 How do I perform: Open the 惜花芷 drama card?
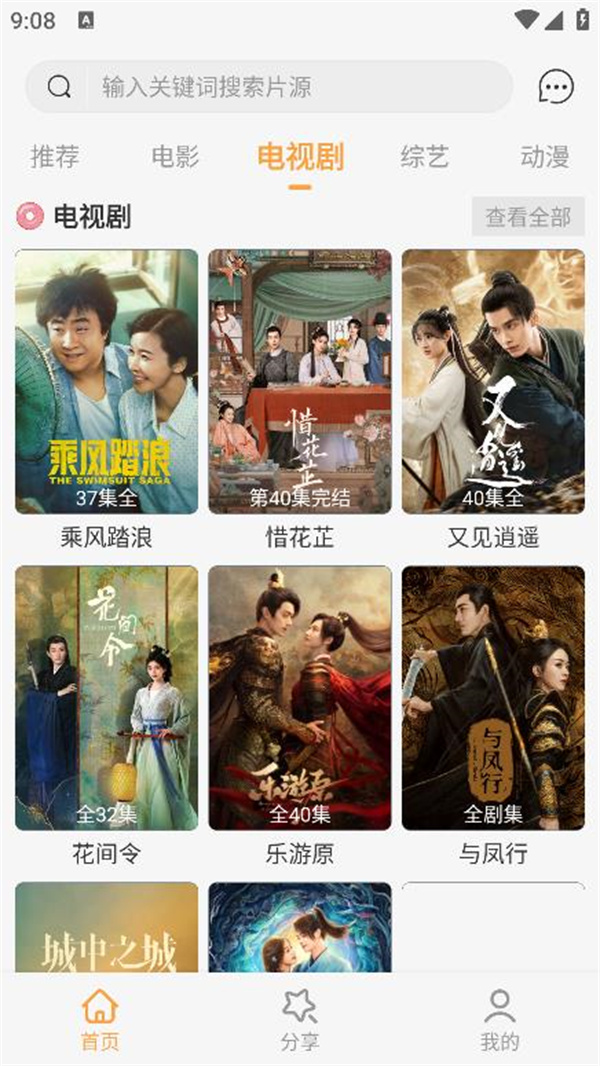tap(300, 382)
